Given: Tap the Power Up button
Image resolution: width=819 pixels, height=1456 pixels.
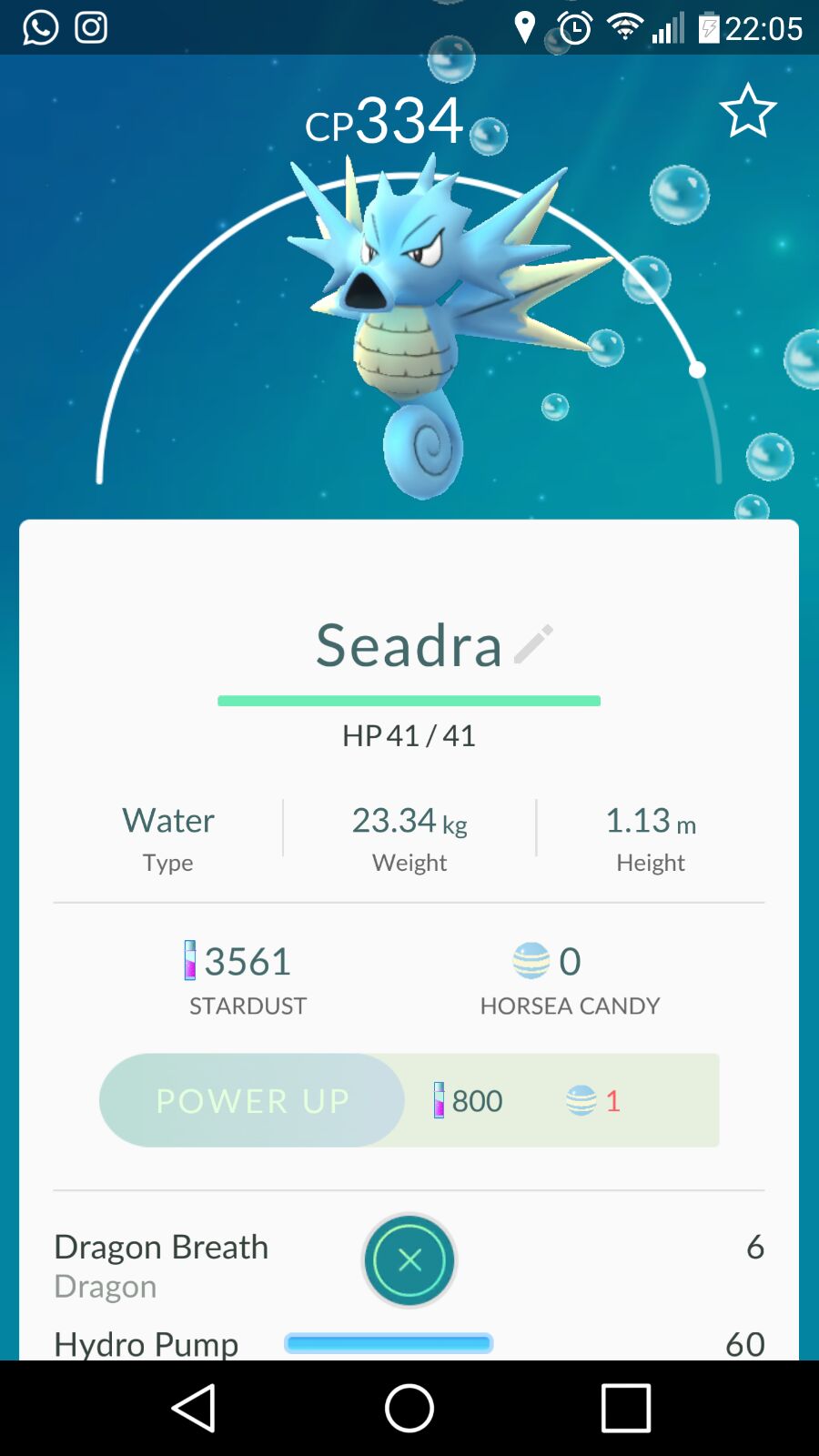Looking at the screenshot, I should 252,1100.
